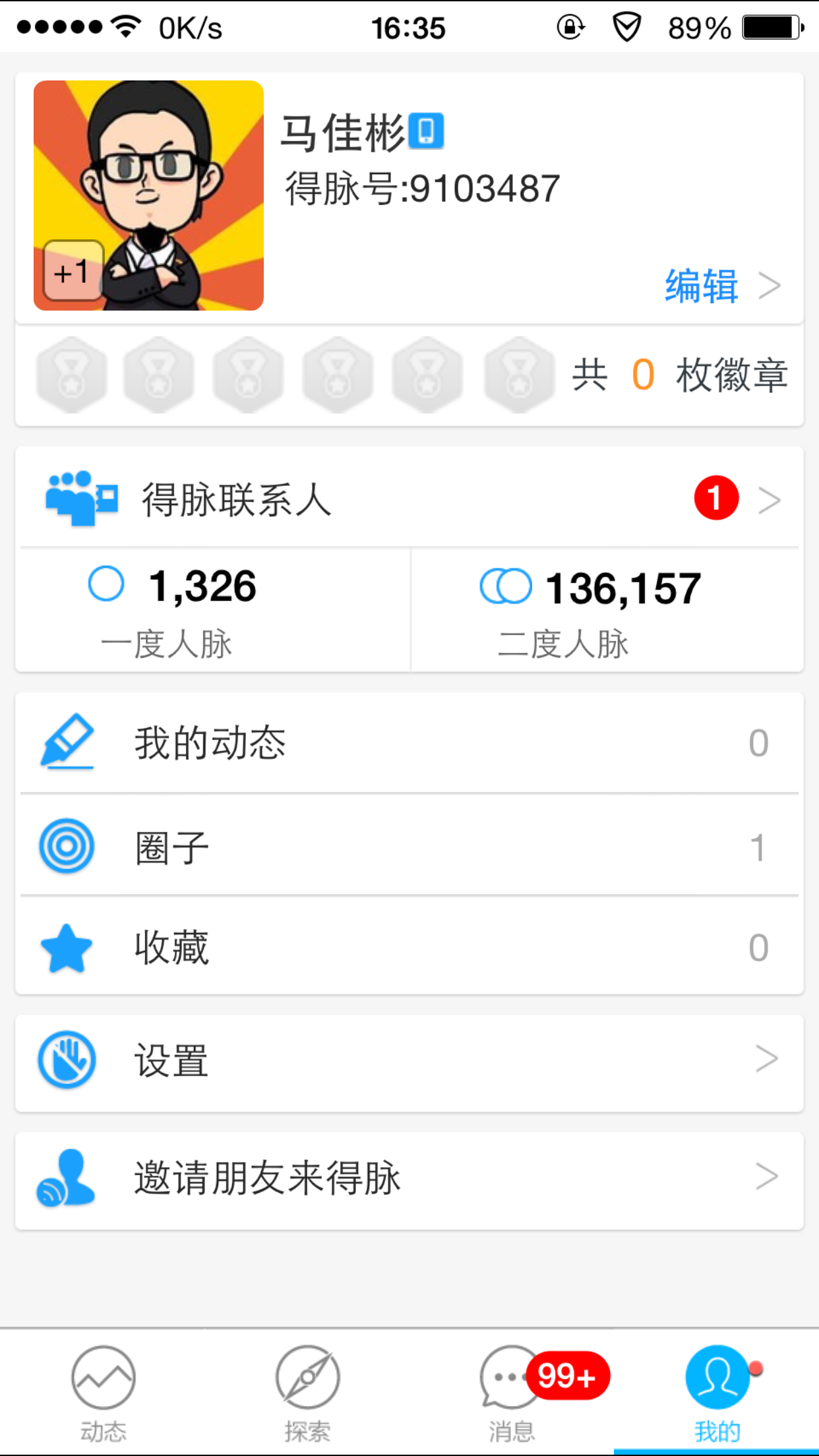View the 枚徽章 badges row
This screenshot has width=819, height=1456.
coord(409,375)
